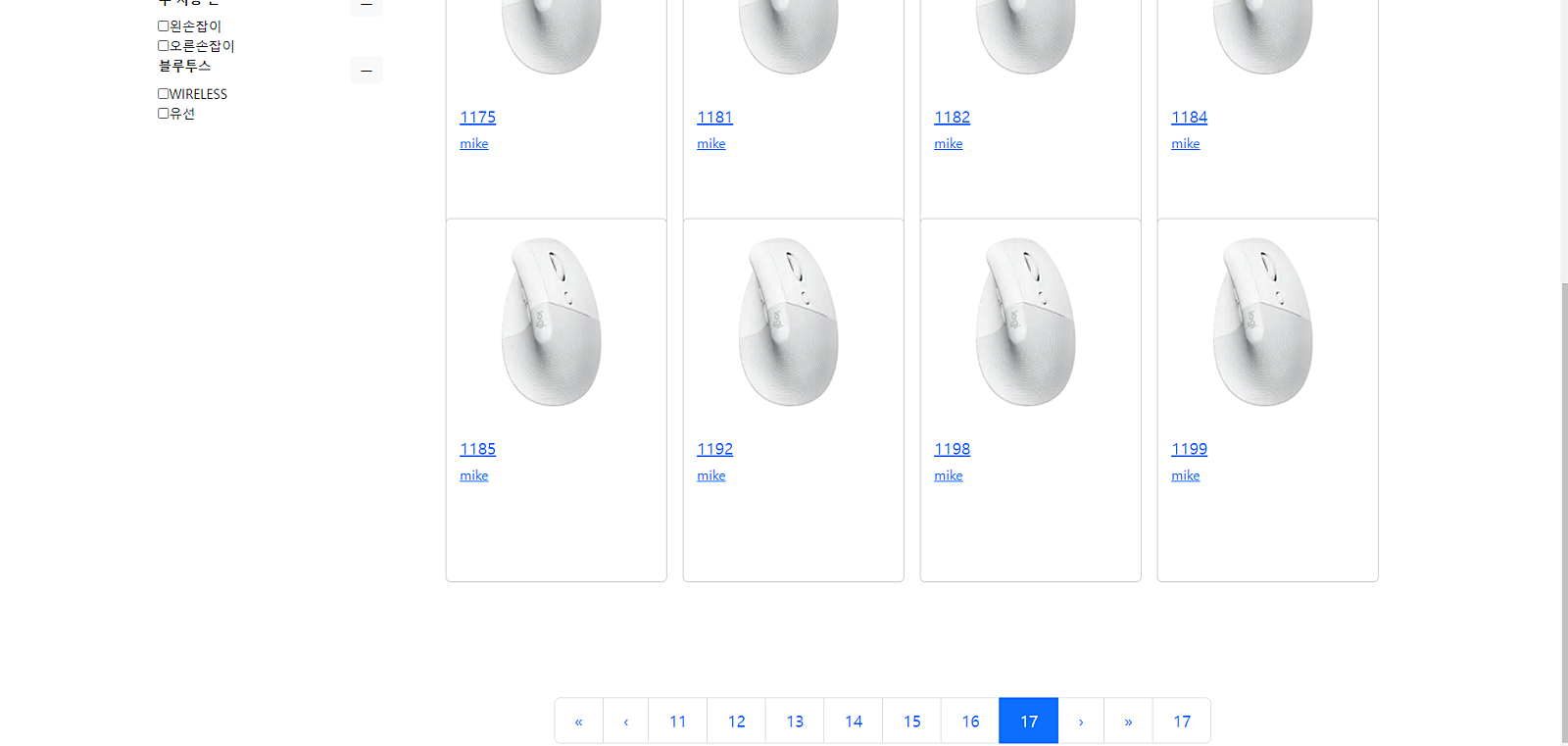Go to the previous page with ‹
The height and width of the screenshot is (746, 1568).
[625, 721]
